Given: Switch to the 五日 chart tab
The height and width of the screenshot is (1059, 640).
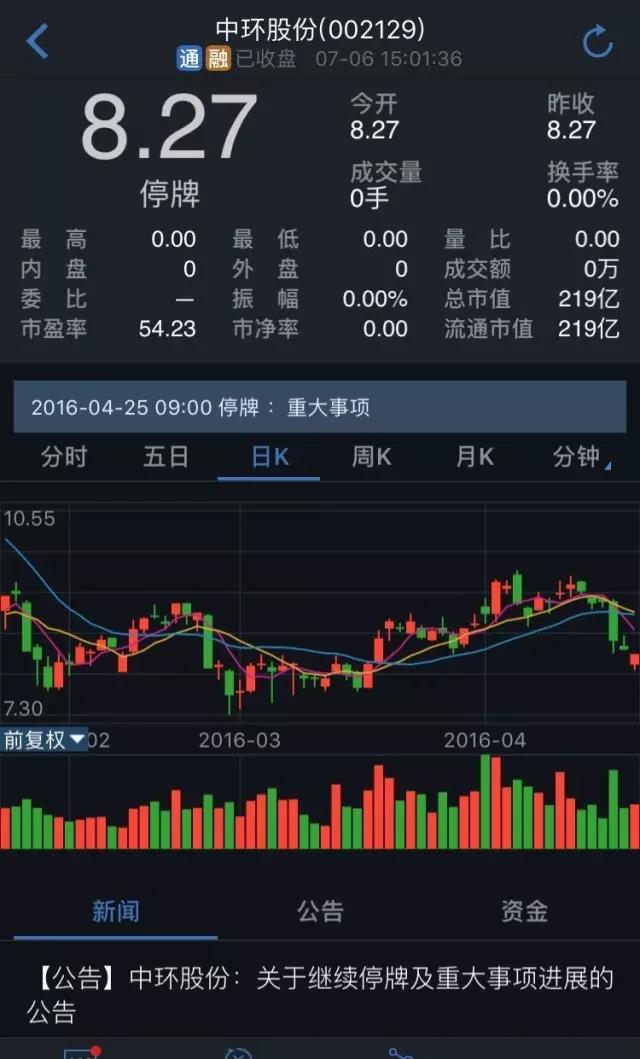Looking at the screenshot, I should click(166, 458).
